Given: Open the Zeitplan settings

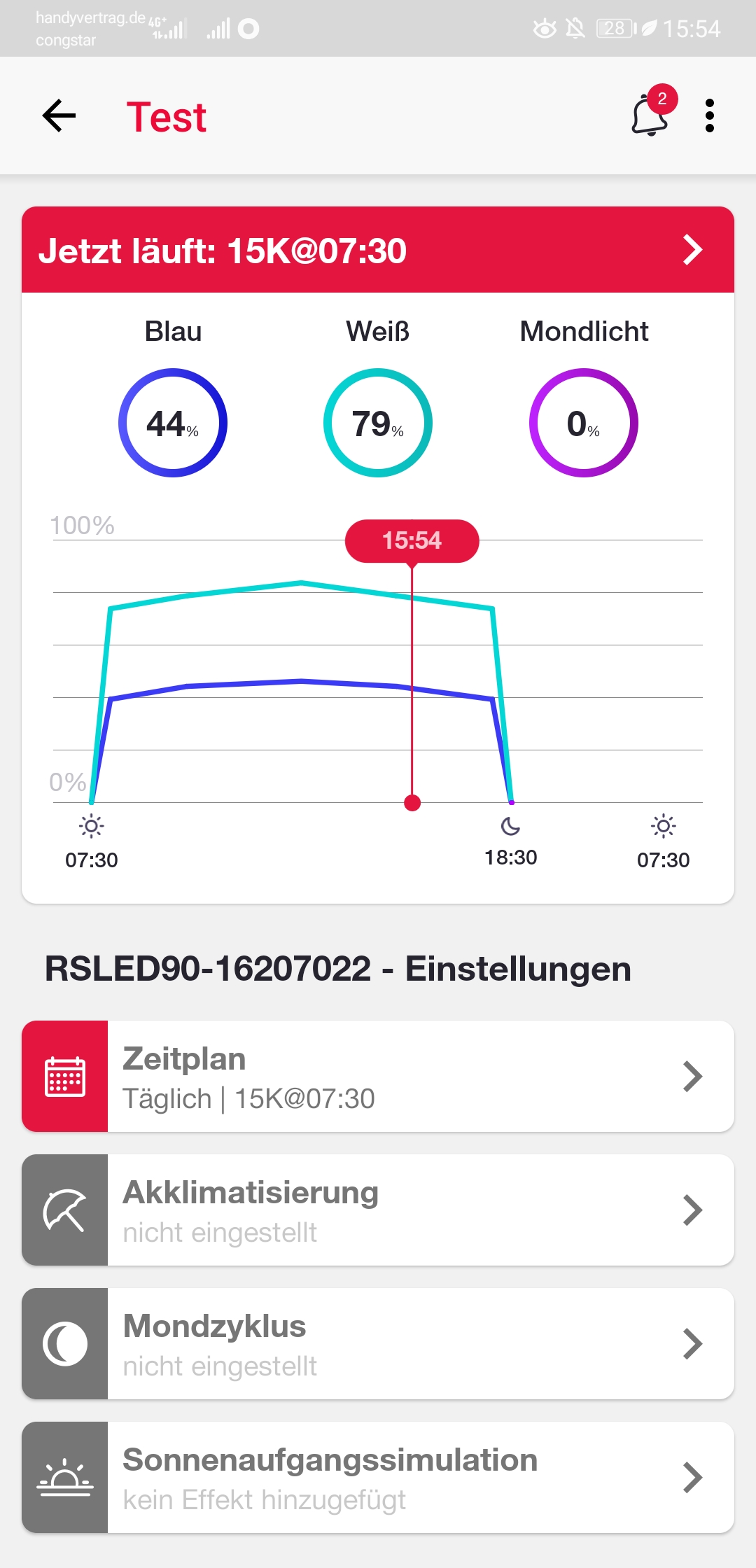Looking at the screenshot, I should click(x=378, y=1077).
